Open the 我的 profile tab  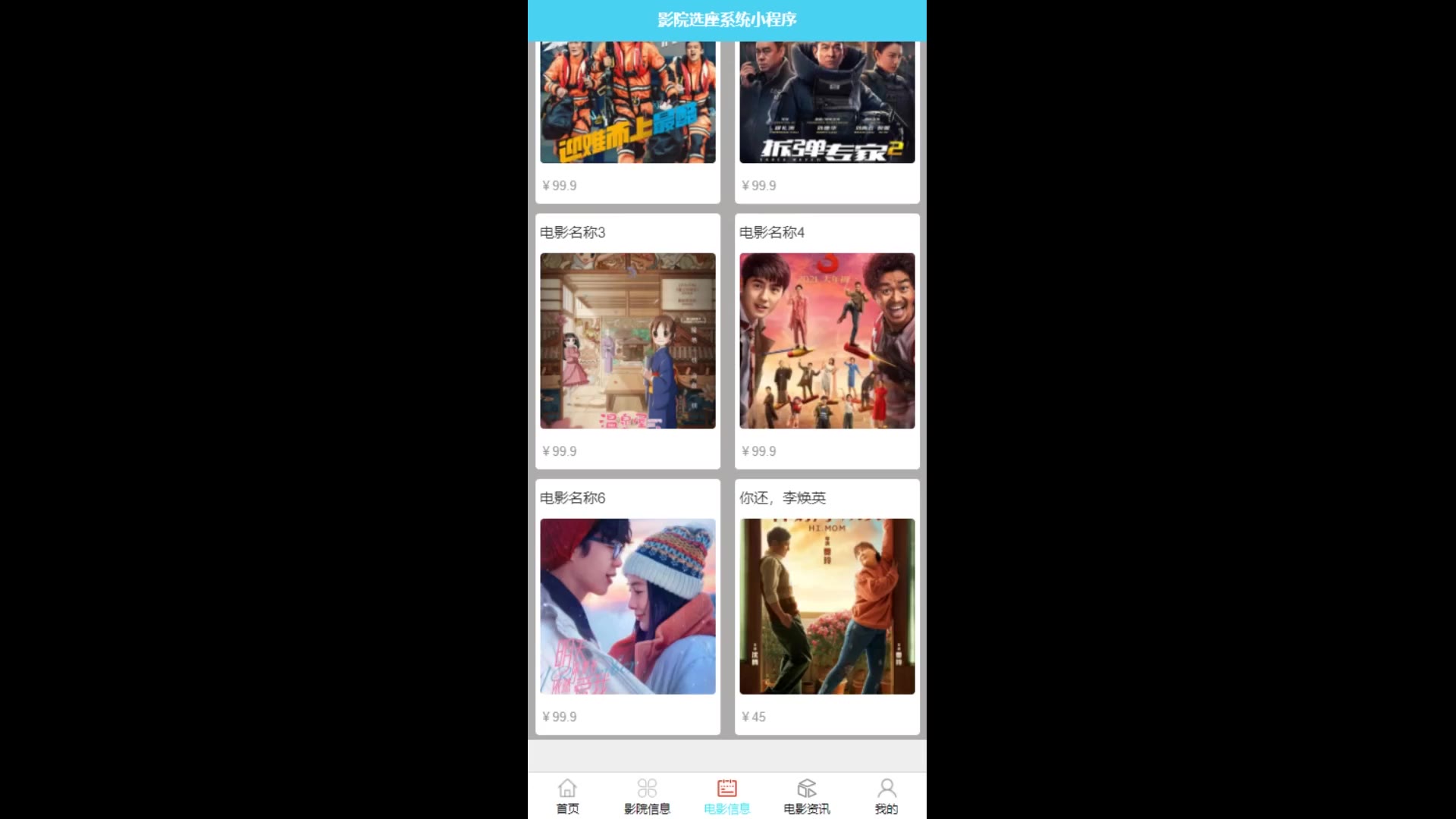click(x=886, y=796)
